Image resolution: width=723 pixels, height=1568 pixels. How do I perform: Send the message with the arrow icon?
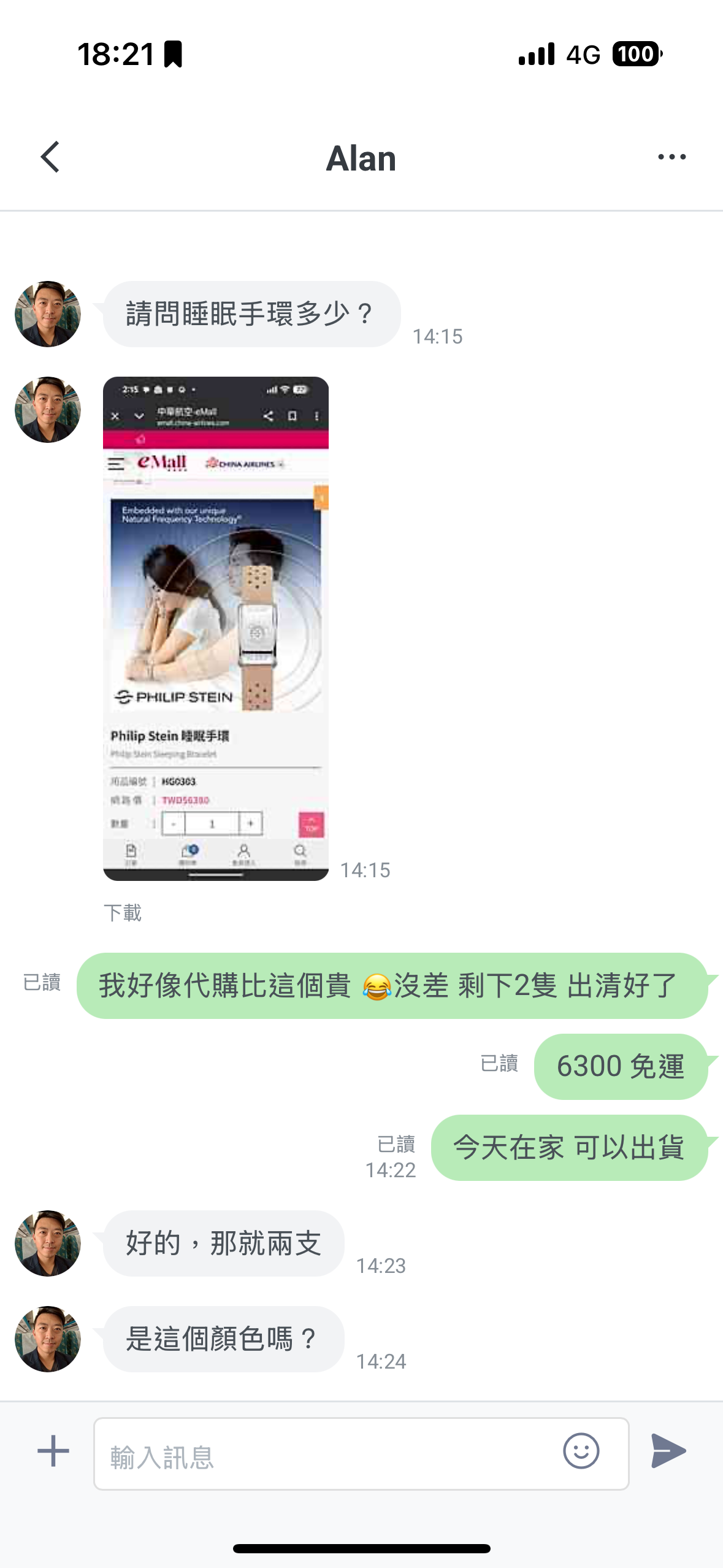pos(668,1451)
